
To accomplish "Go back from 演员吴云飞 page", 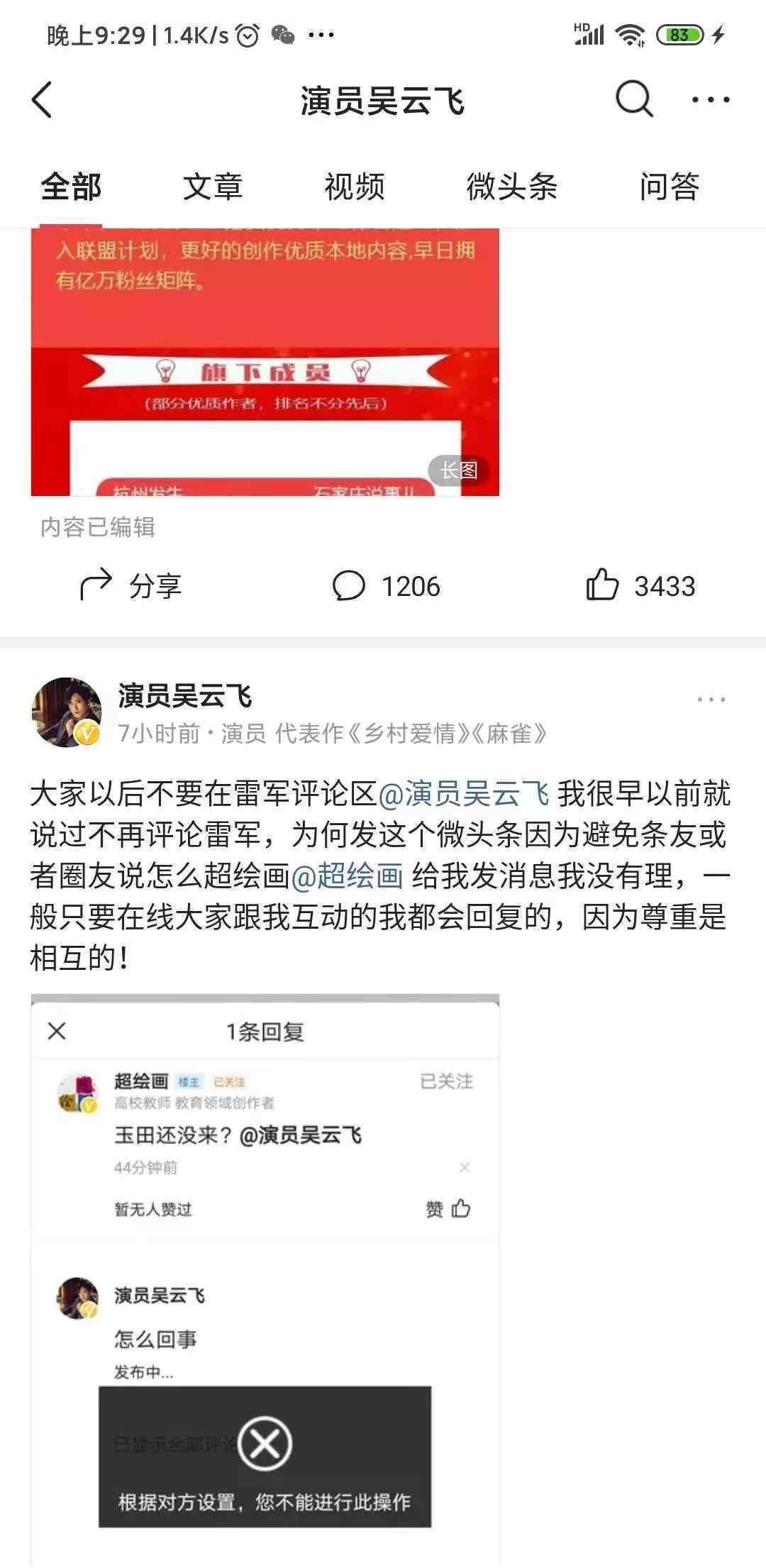I will point(43,99).
